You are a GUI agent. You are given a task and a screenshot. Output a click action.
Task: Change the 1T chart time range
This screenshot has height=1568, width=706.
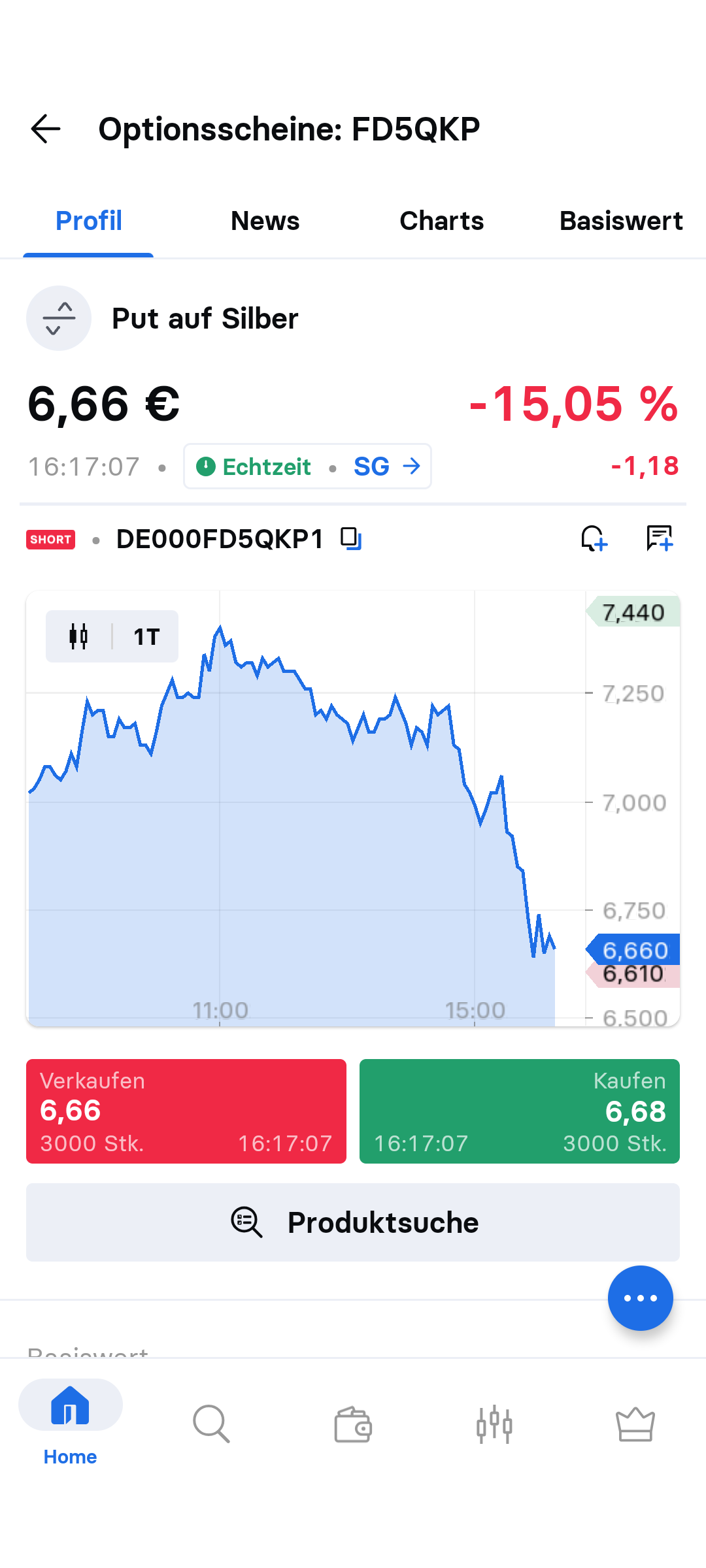click(146, 636)
